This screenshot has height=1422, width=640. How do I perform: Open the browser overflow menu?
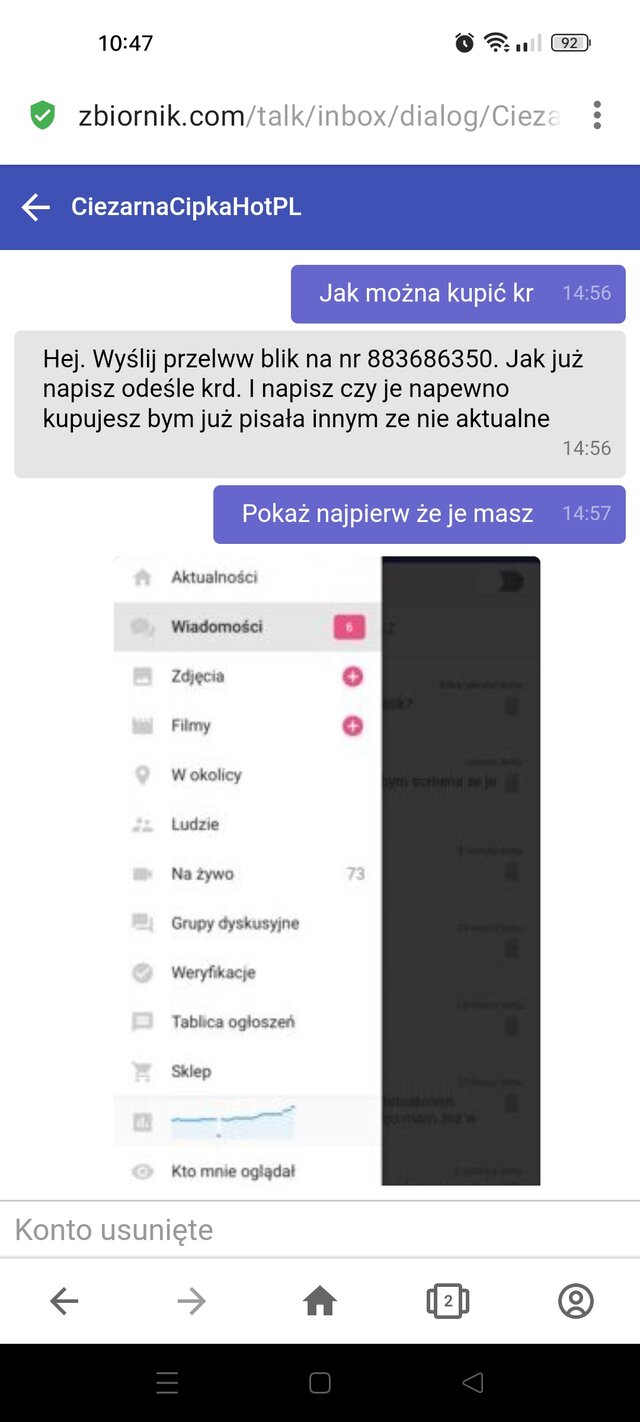597,115
